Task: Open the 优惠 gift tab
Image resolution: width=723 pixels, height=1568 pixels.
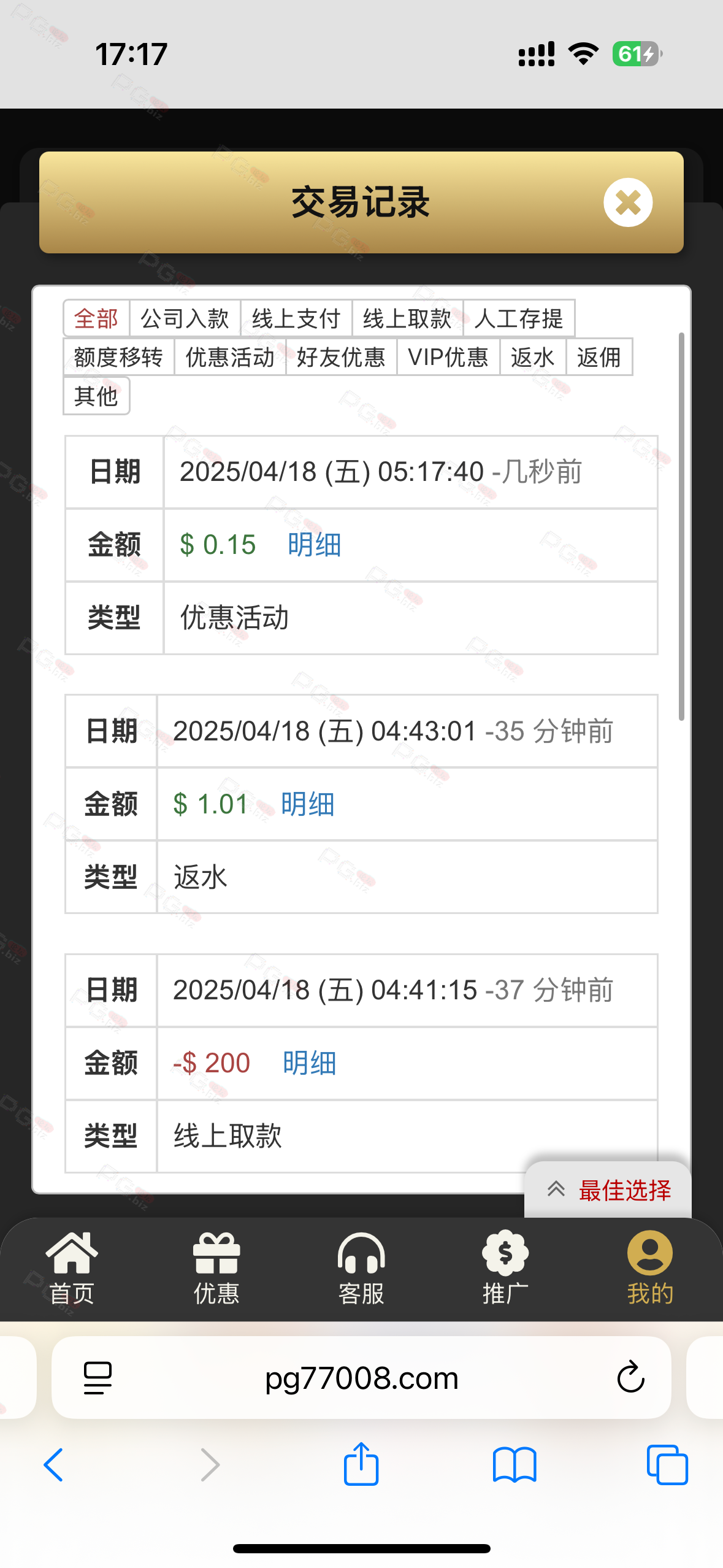Action: pyautogui.click(x=216, y=1269)
